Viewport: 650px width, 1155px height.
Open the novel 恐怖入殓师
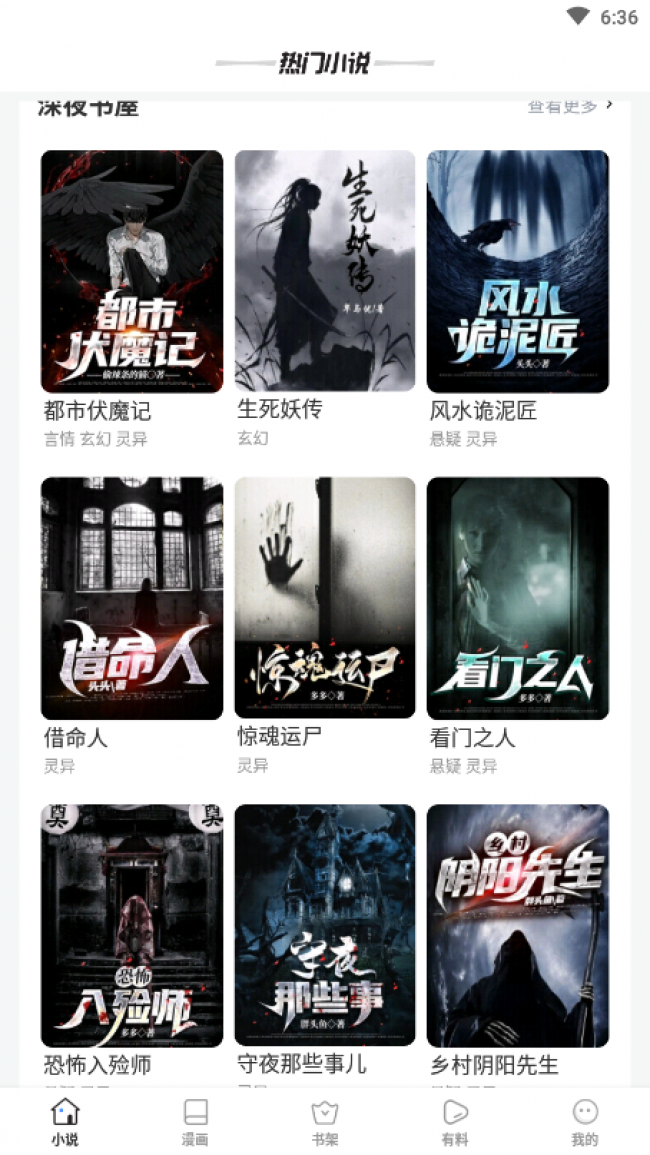coord(131,925)
